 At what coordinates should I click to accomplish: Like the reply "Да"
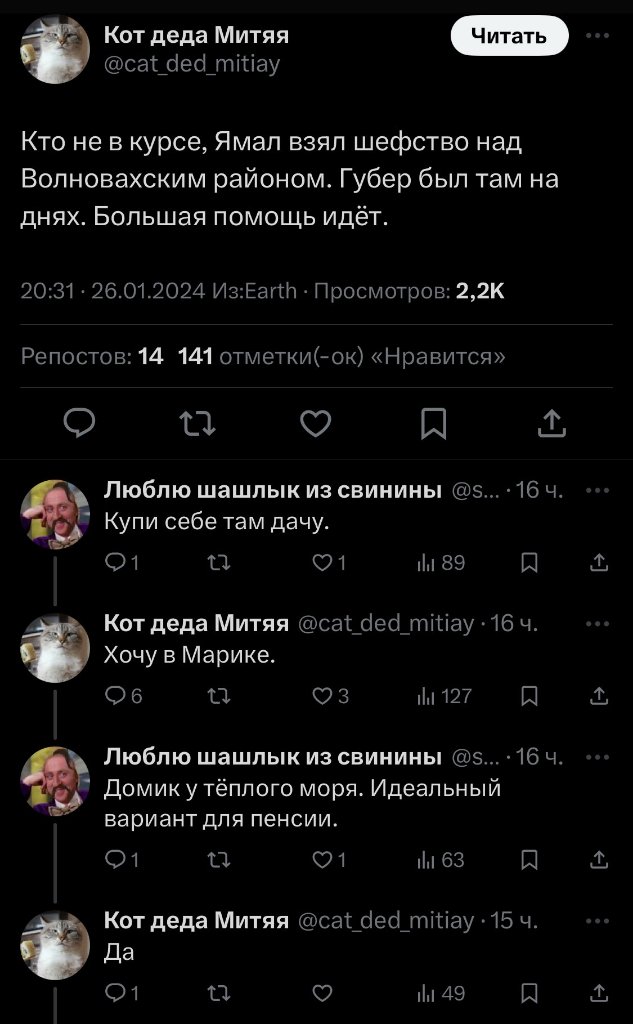pyautogui.click(x=322, y=993)
